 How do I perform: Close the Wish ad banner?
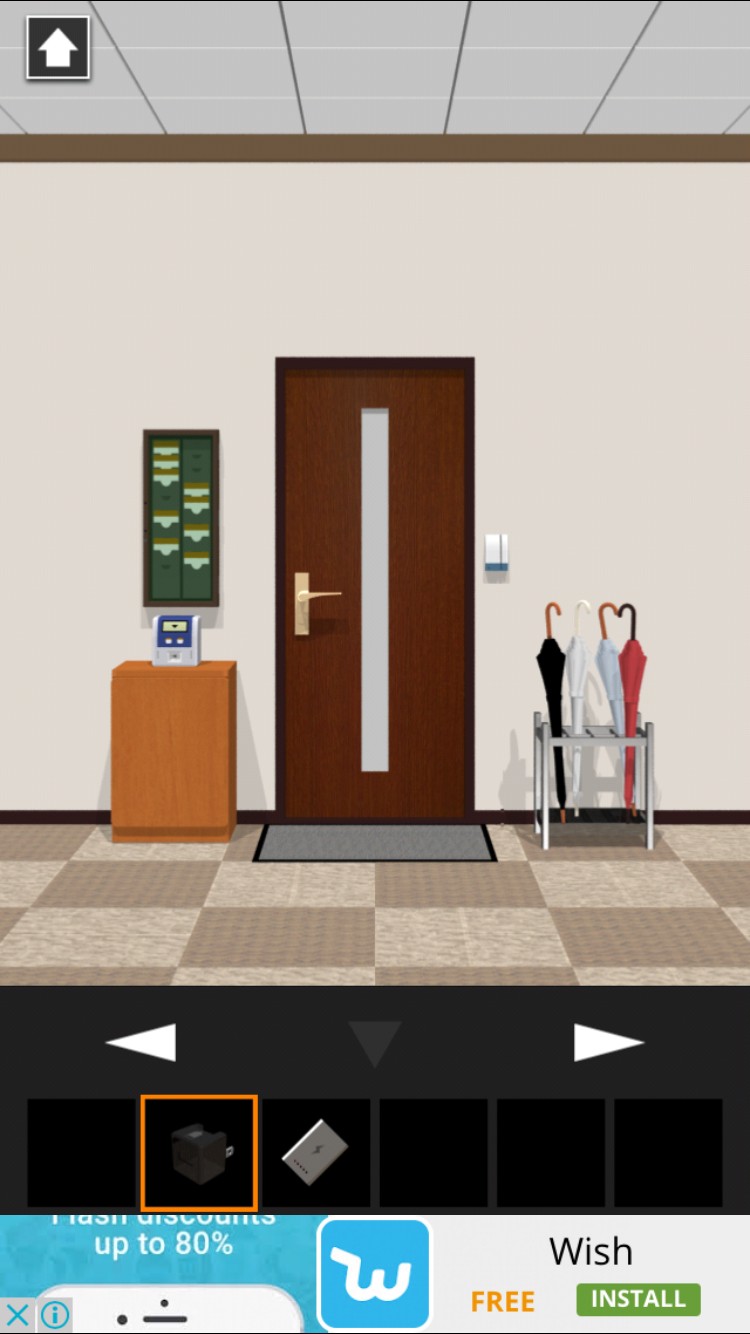pyautogui.click(x=17, y=1315)
